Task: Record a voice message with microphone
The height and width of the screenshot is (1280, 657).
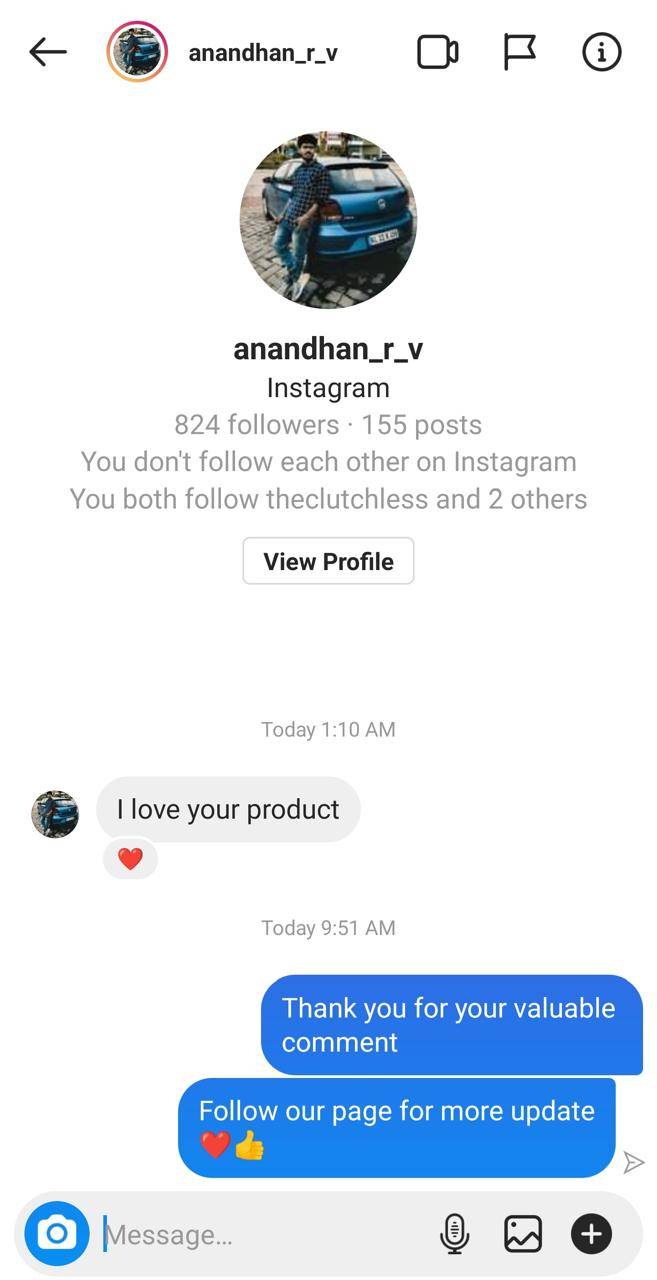Action: (454, 1234)
